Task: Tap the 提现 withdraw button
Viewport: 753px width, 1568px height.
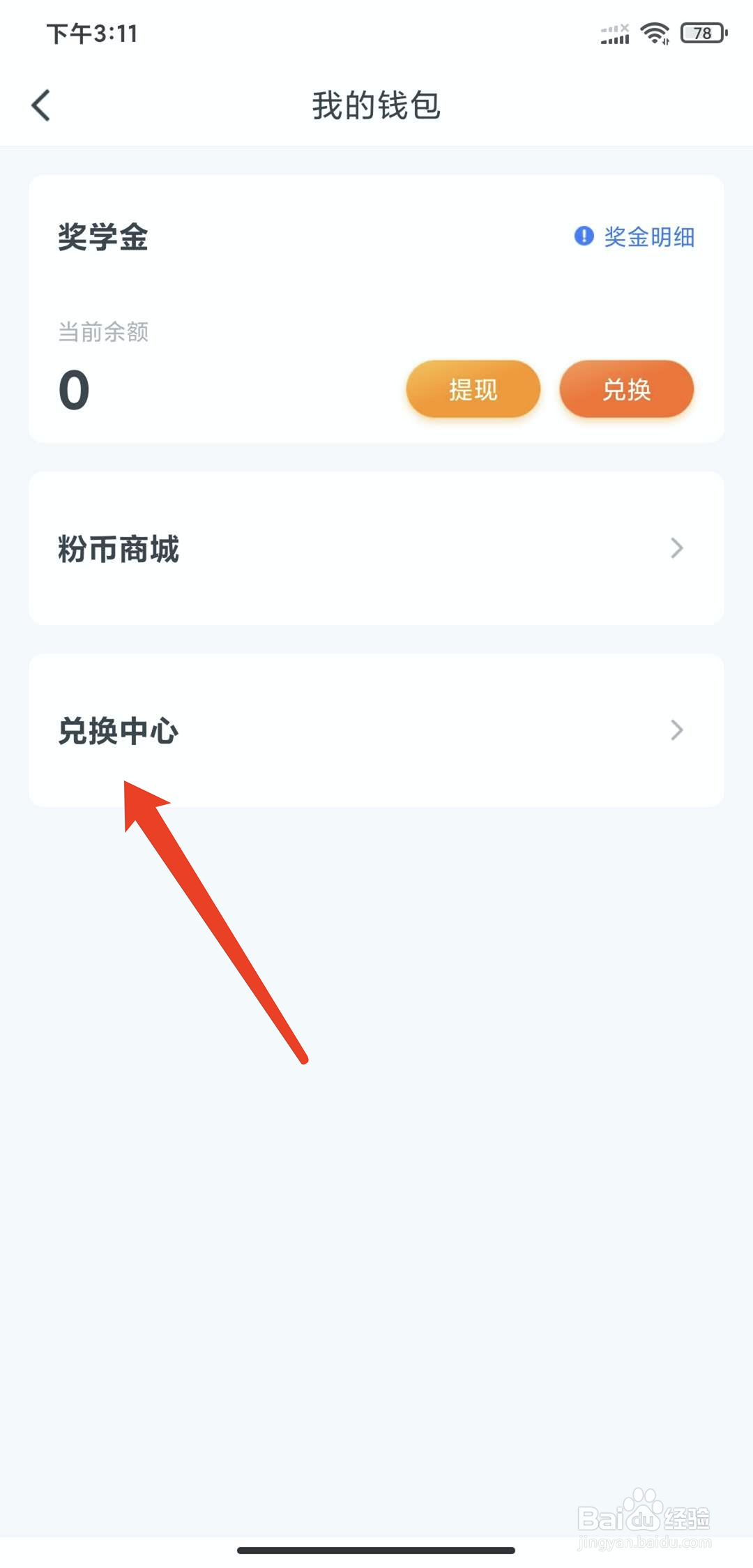Action: click(x=473, y=390)
